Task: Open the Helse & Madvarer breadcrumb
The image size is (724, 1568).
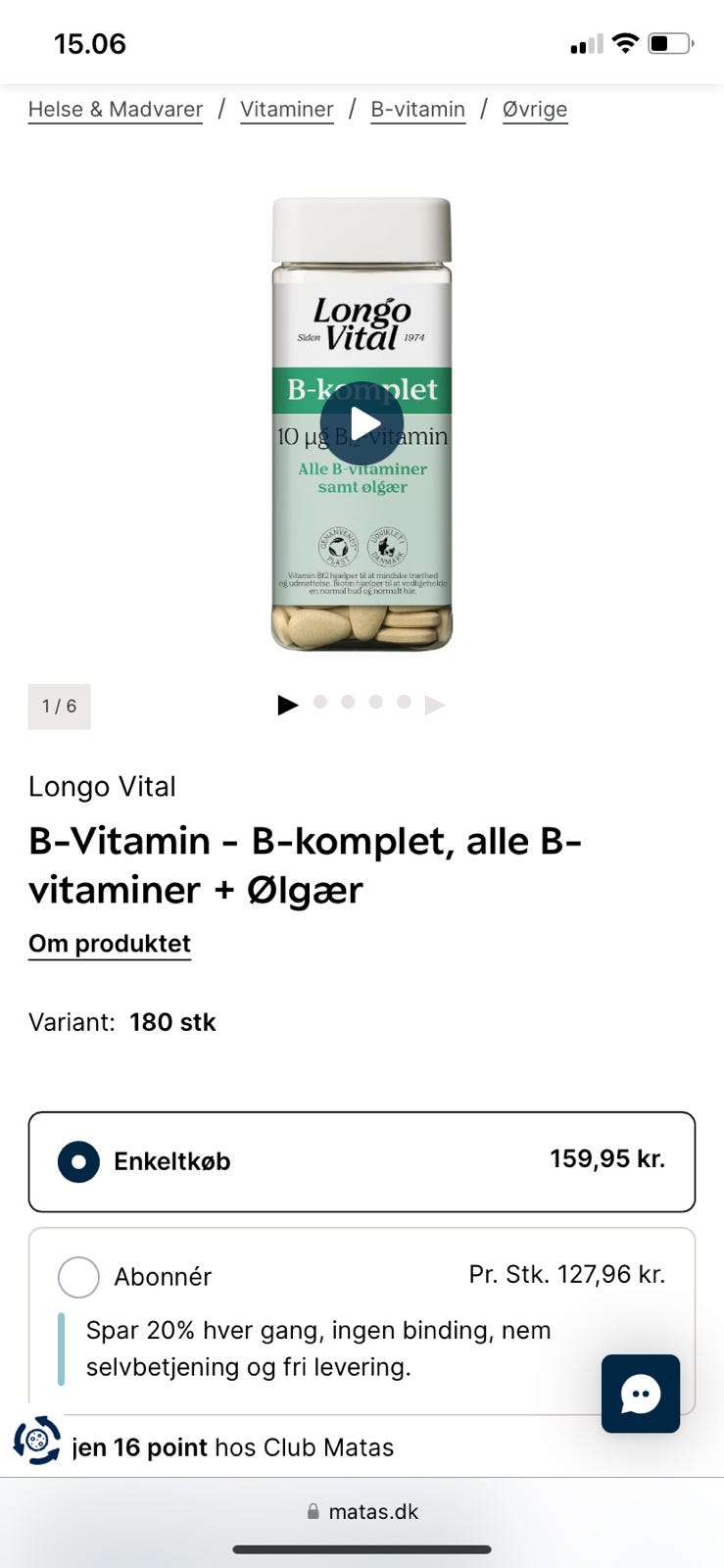Action: click(116, 109)
